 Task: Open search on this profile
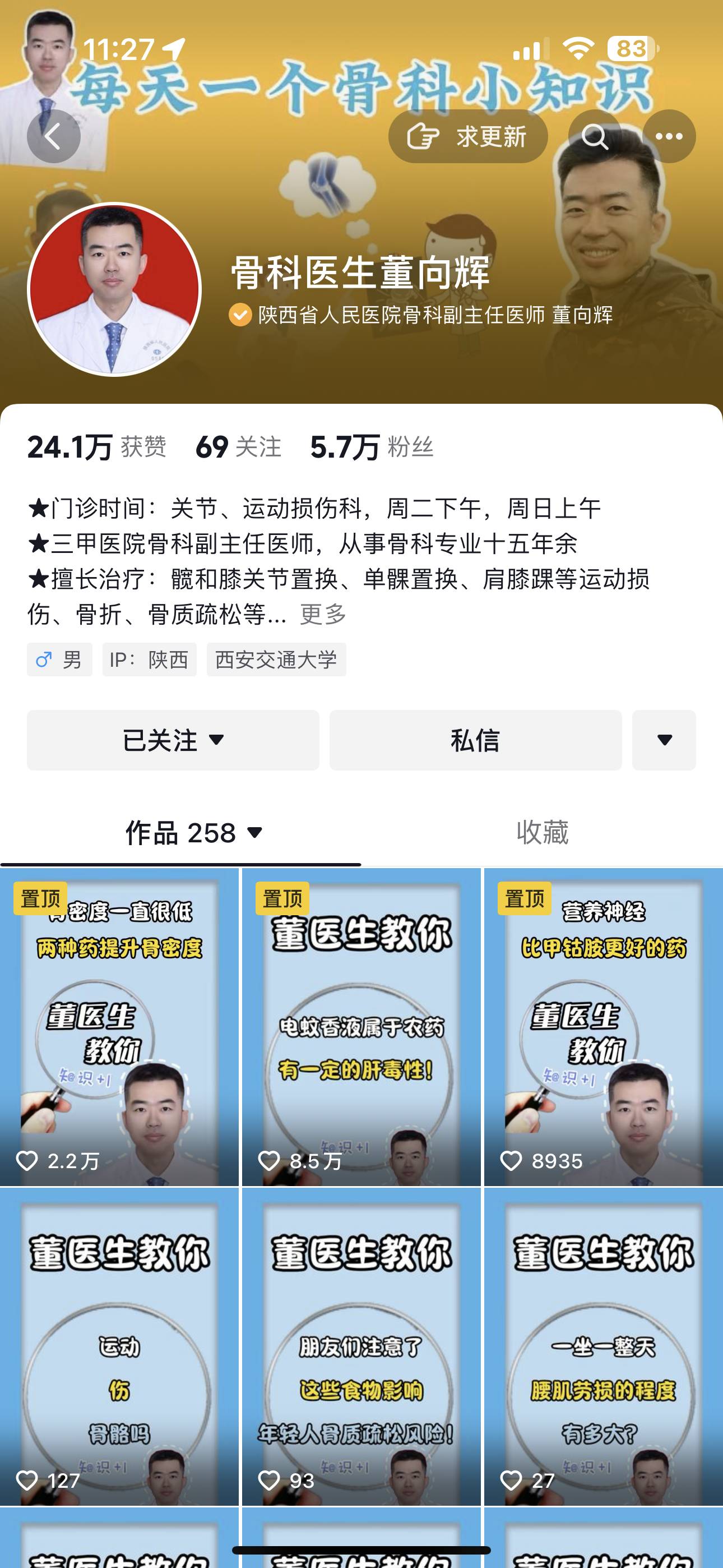point(595,136)
